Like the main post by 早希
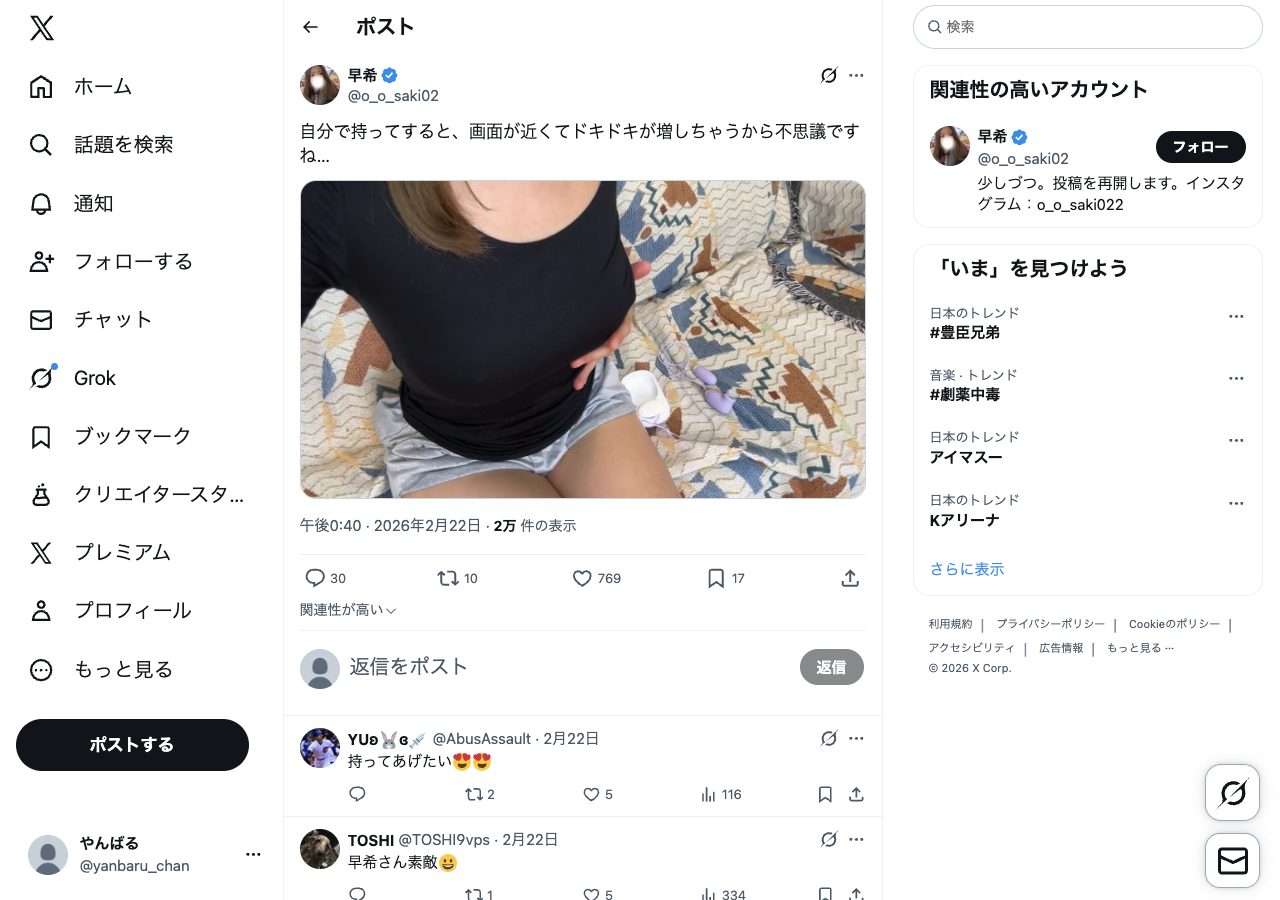This screenshot has width=1280, height=900. click(x=583, y=578)
